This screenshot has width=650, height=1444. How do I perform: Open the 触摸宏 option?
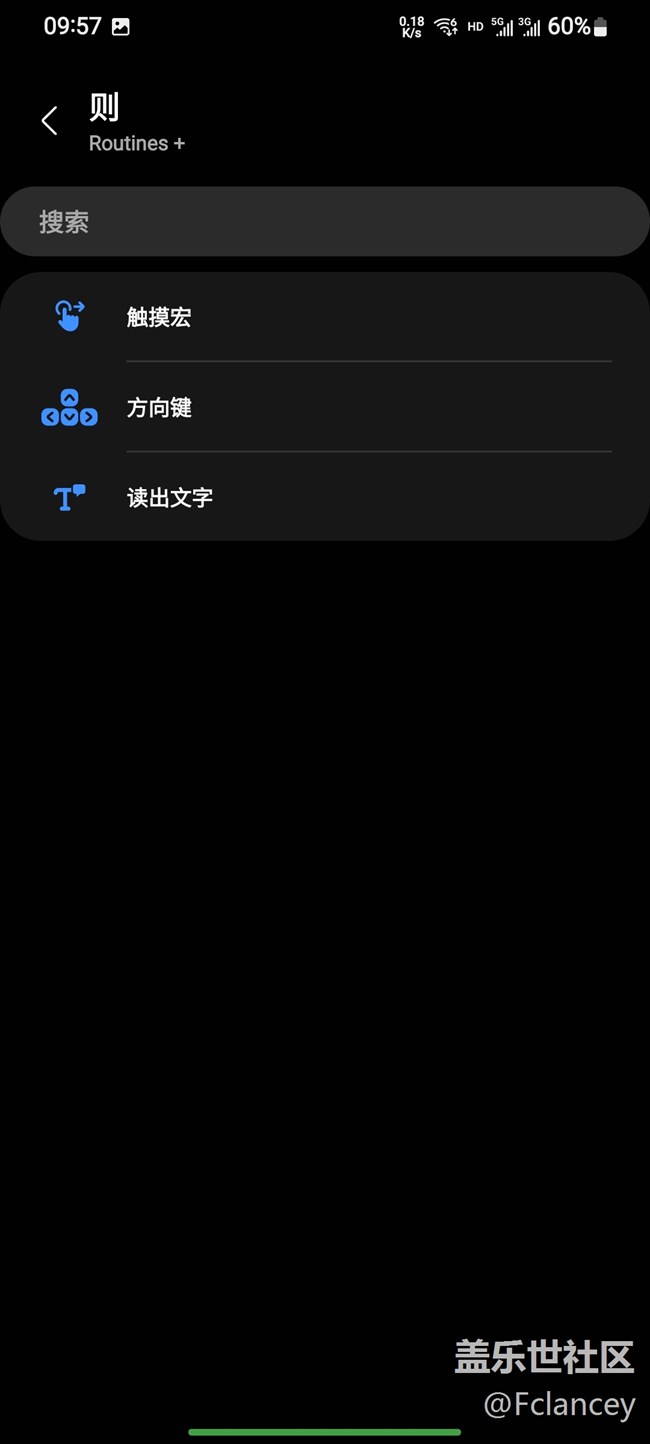pos(324,317)
